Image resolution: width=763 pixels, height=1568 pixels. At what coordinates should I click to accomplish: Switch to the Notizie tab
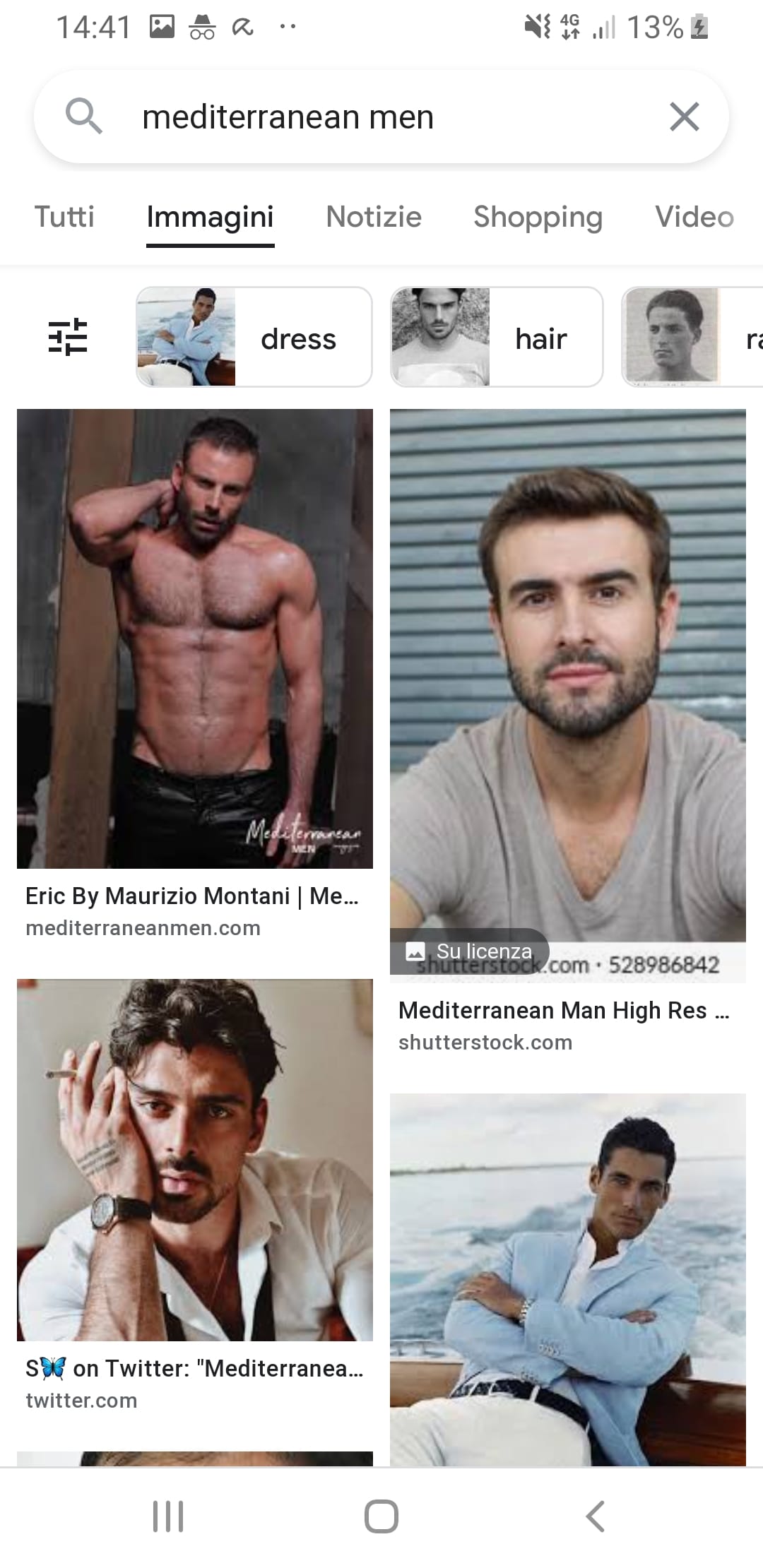pyautogui.click(x=374, y=217)
